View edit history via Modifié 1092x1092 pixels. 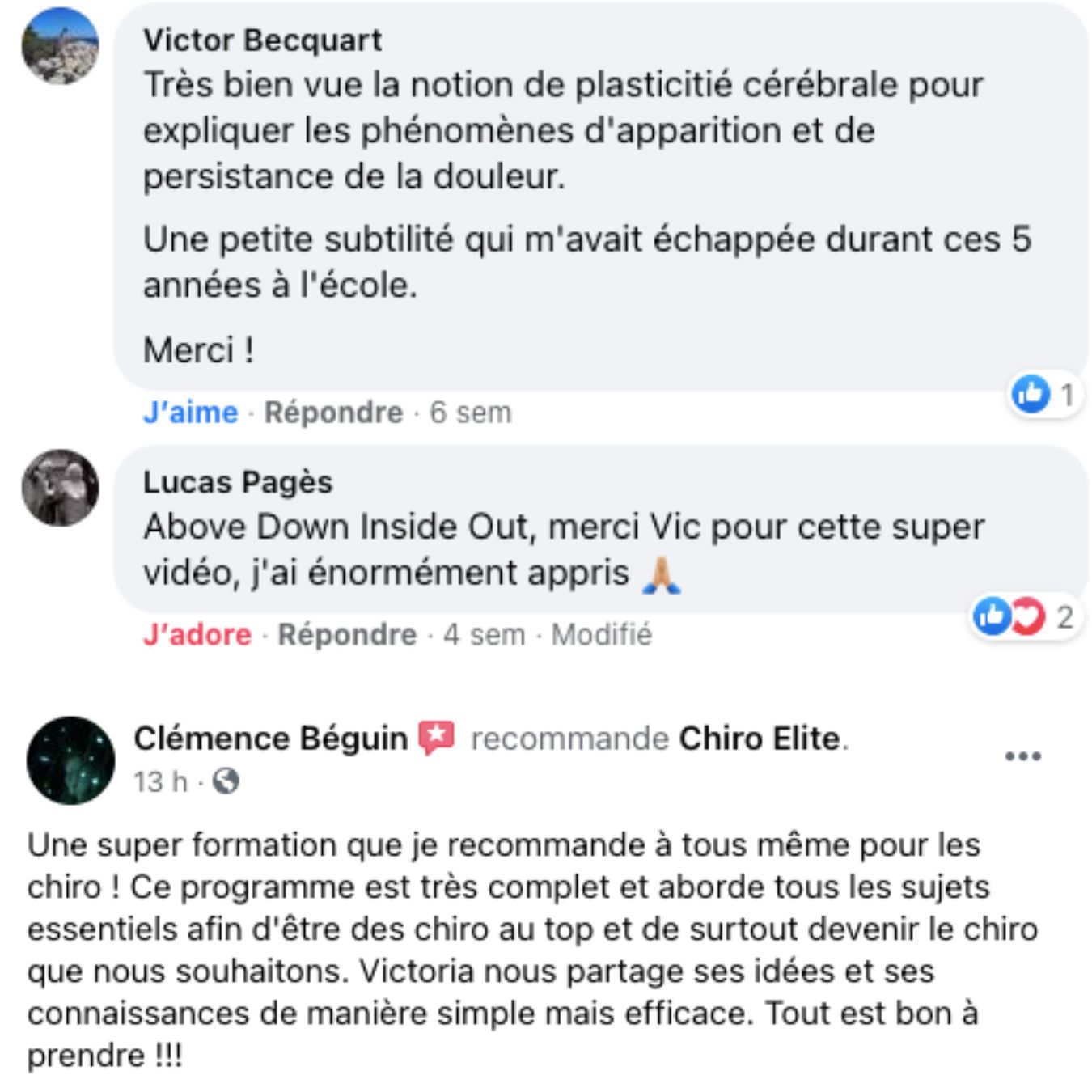coord(601,635)
